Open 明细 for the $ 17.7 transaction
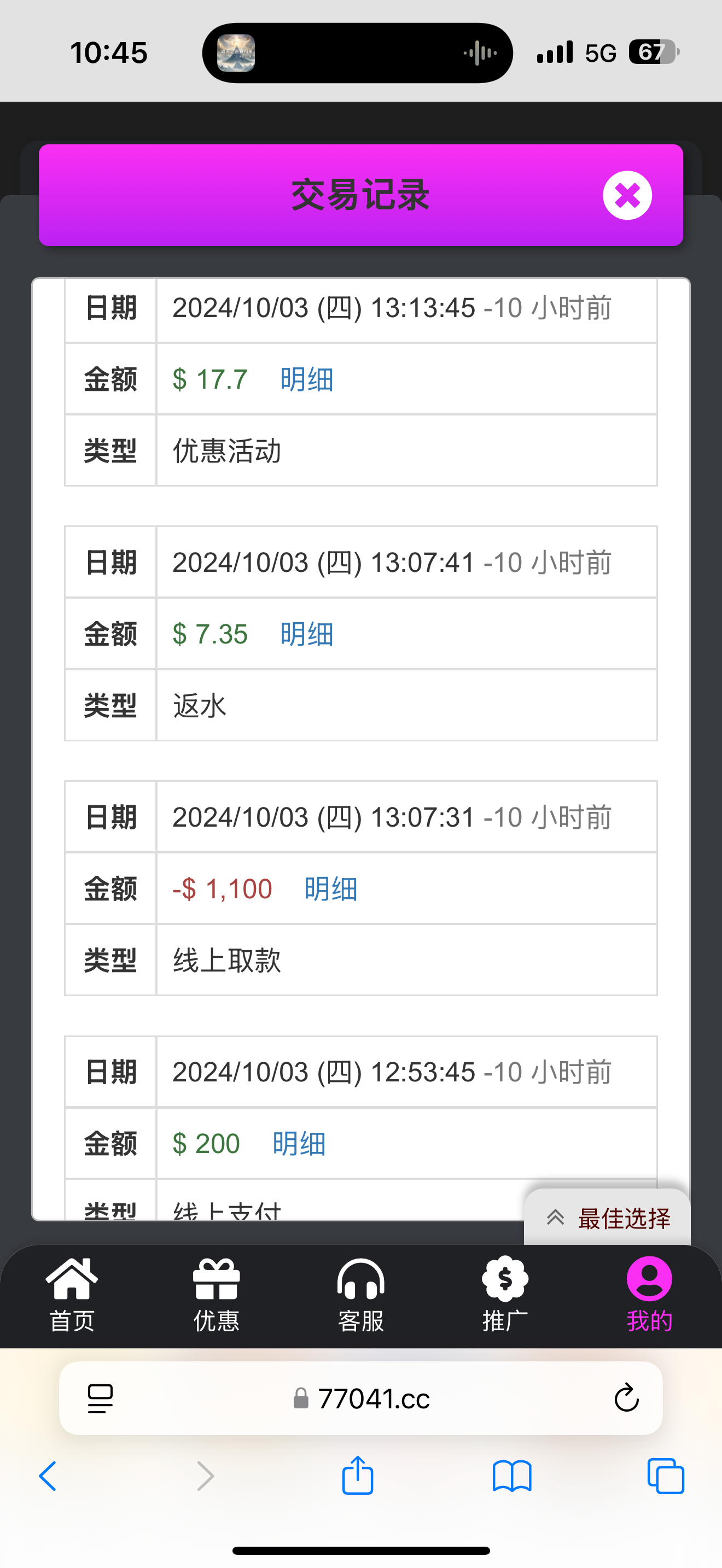The height and width of the screenshot is (1568, 722). (x=306, y=379)
